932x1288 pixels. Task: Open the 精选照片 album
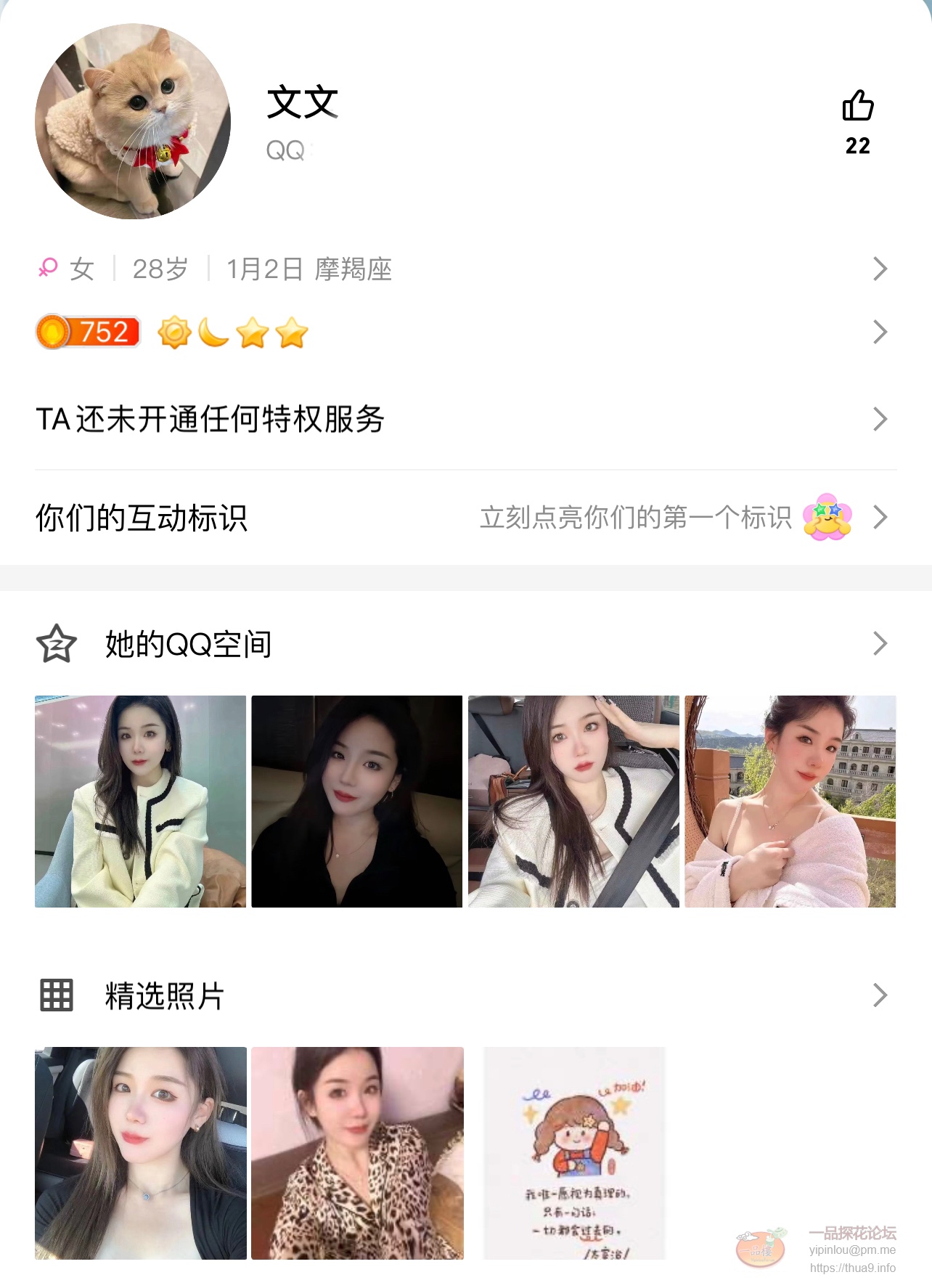coord(465,995)
